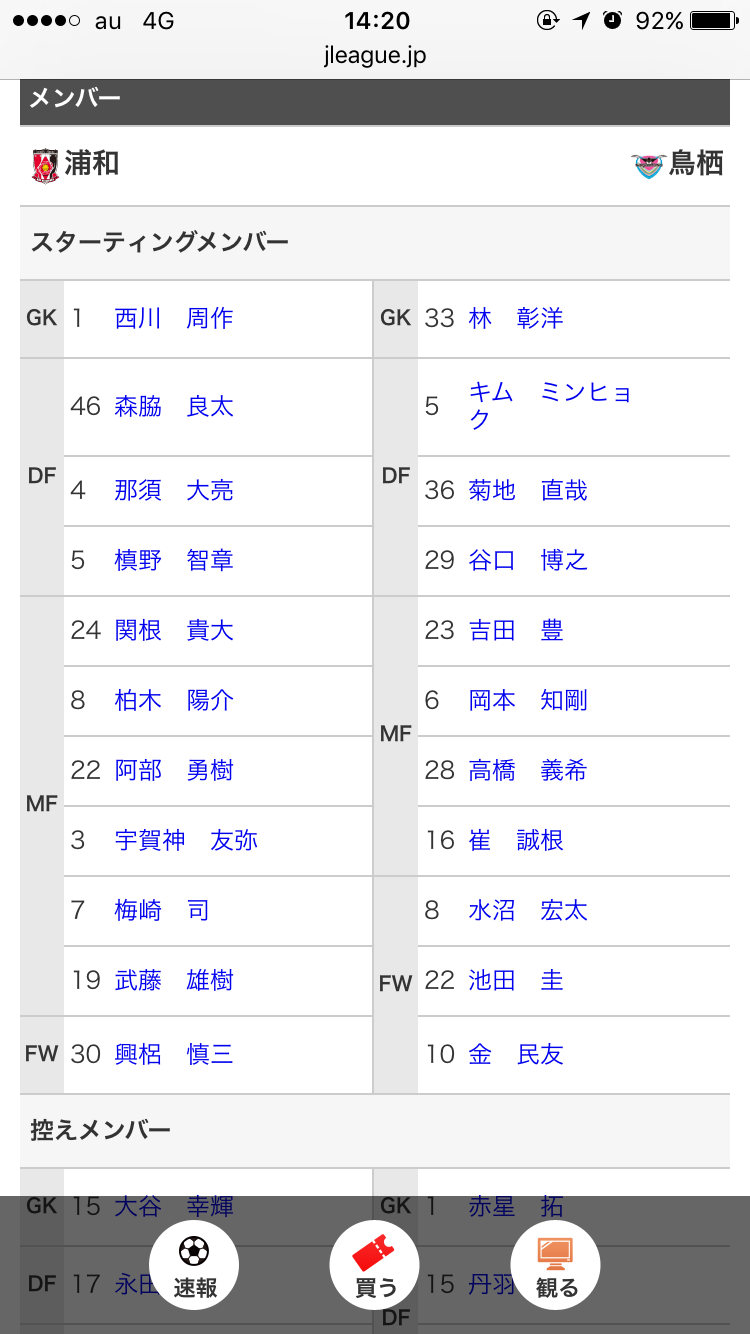The height and width of the screenshot is (1334, 750).
Task: Open goalkeeper 林 彰洋 link
Action: point(516,318)
